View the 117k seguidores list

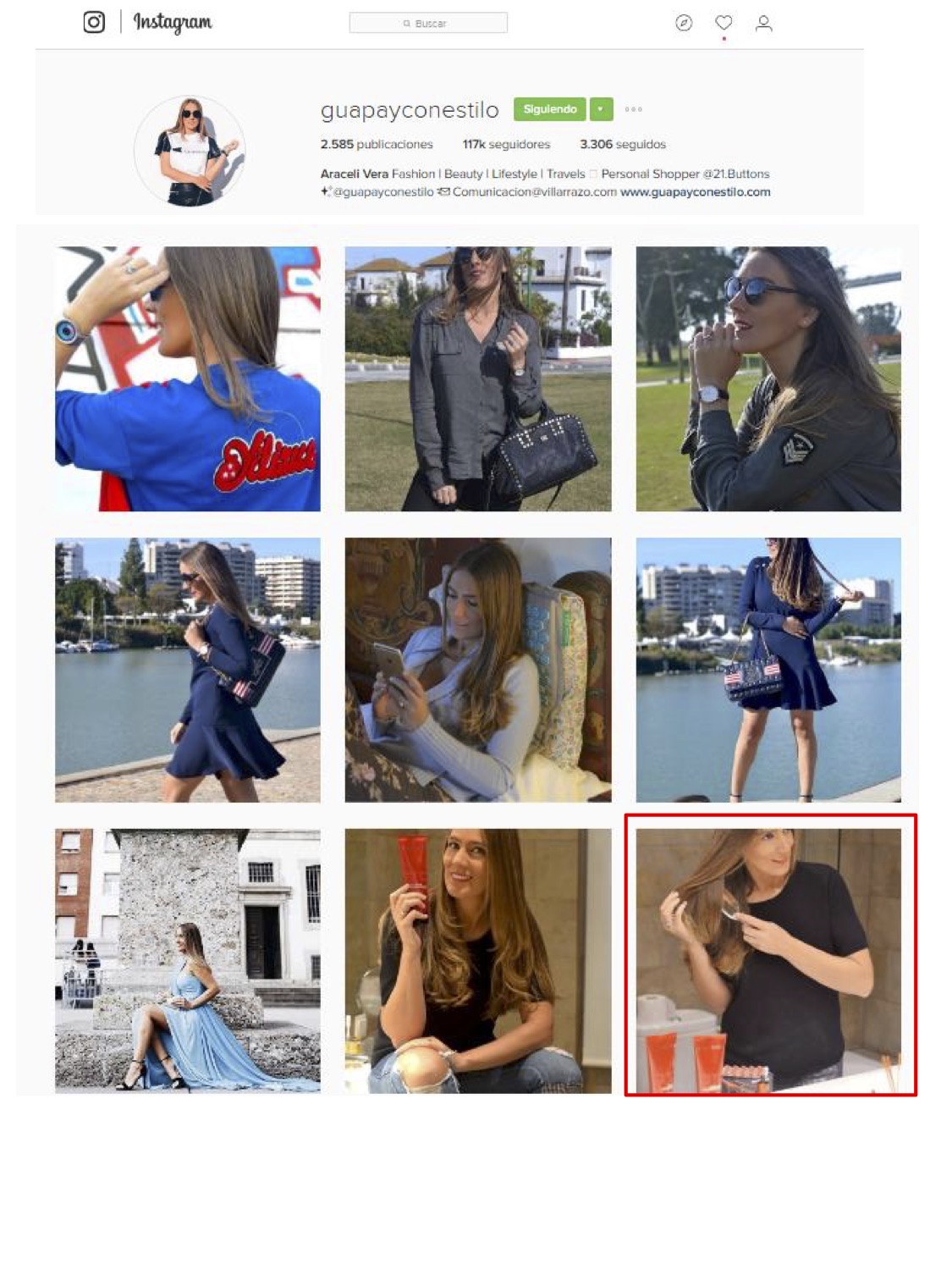coord(506,144)
